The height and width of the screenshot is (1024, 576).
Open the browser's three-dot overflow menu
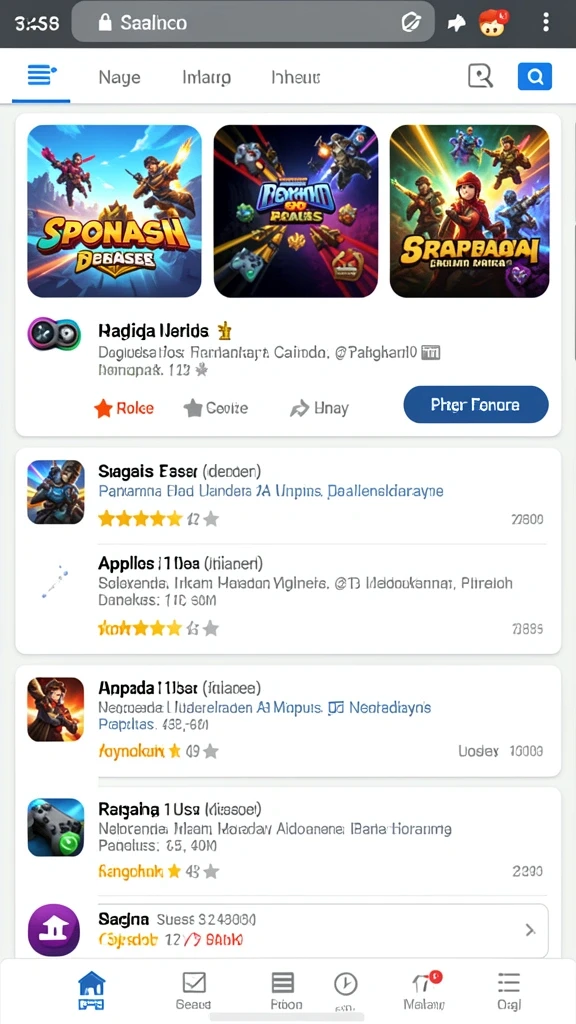(x=545, y=23)
